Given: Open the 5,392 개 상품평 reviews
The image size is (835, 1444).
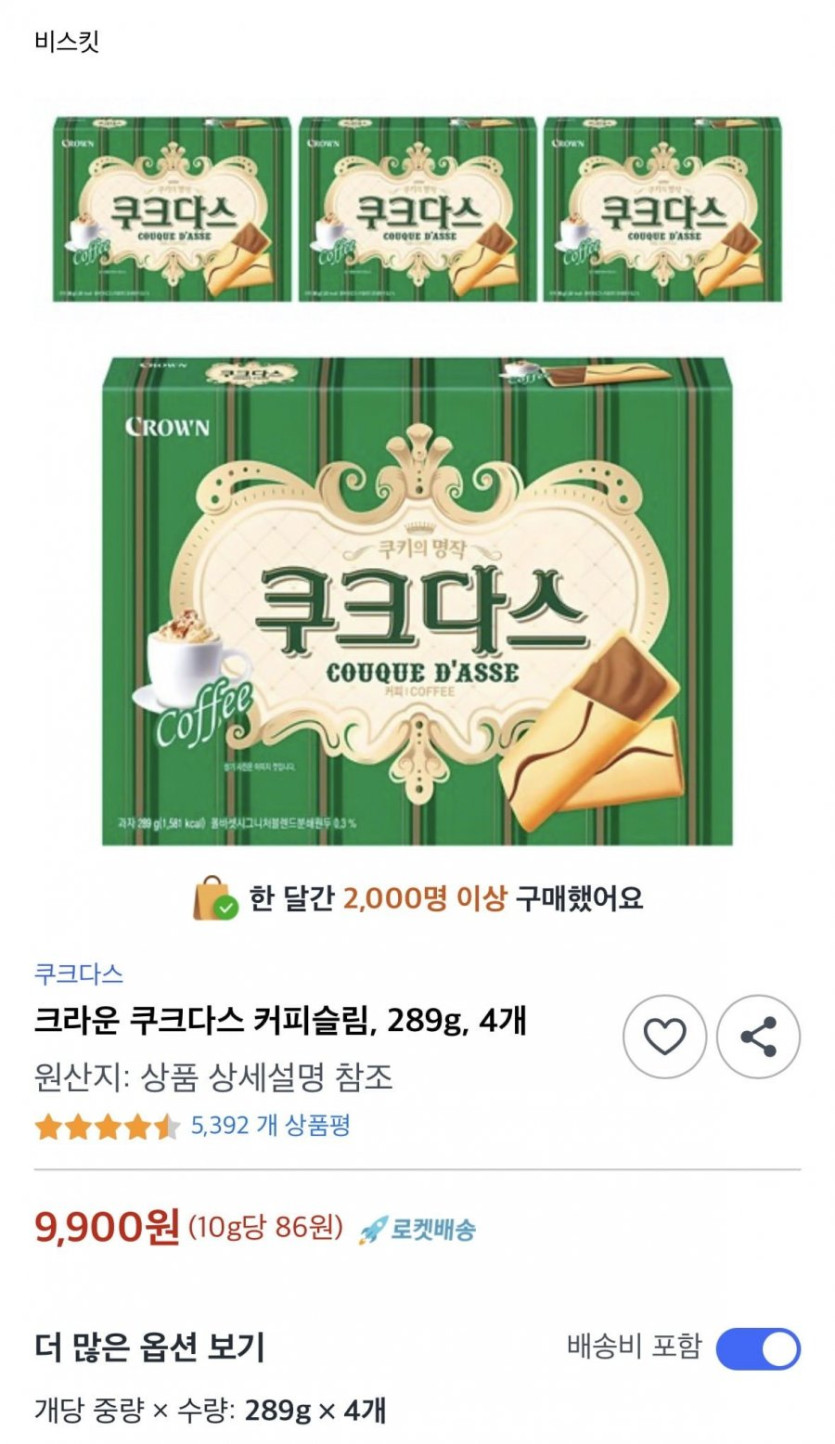Looking at the screenshot, I should (x=270, y=1125).
